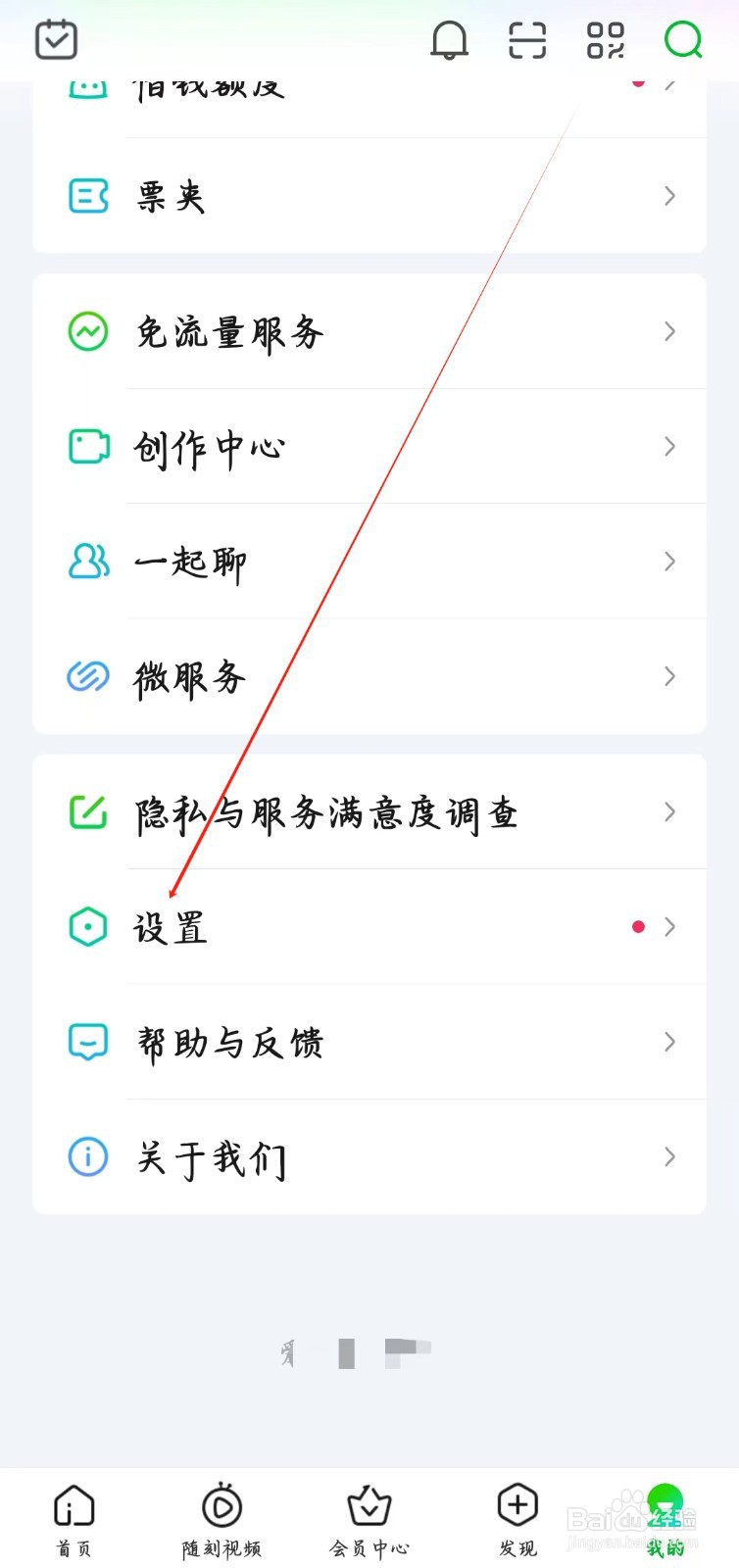739x1568 pixels.
Task: Tap the red dot badge beside 设置
Action: tap(639, 926)
